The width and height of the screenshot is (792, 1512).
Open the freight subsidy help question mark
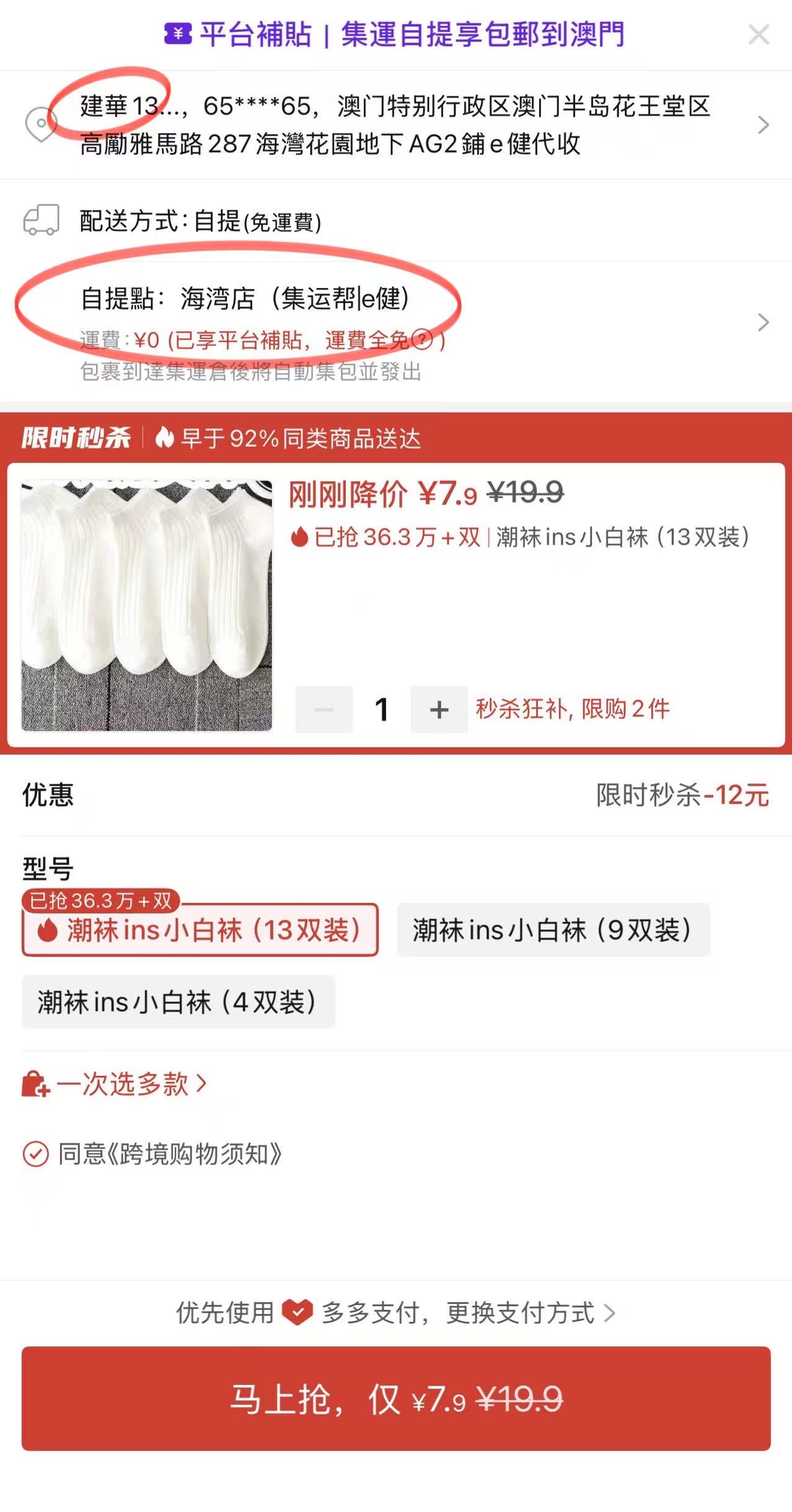(422, 340)
